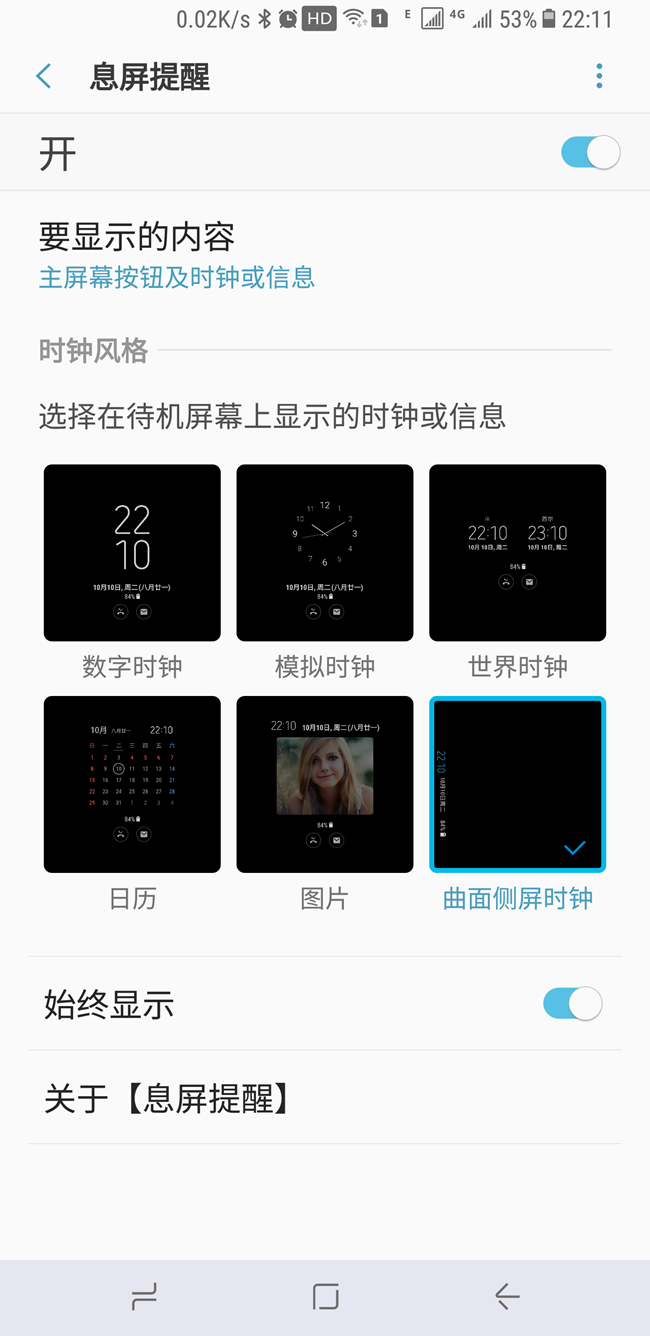Open recent apps from navigation bar
The height and width of the screenshot is (1336, 650).
click(x=144, y=1297)
